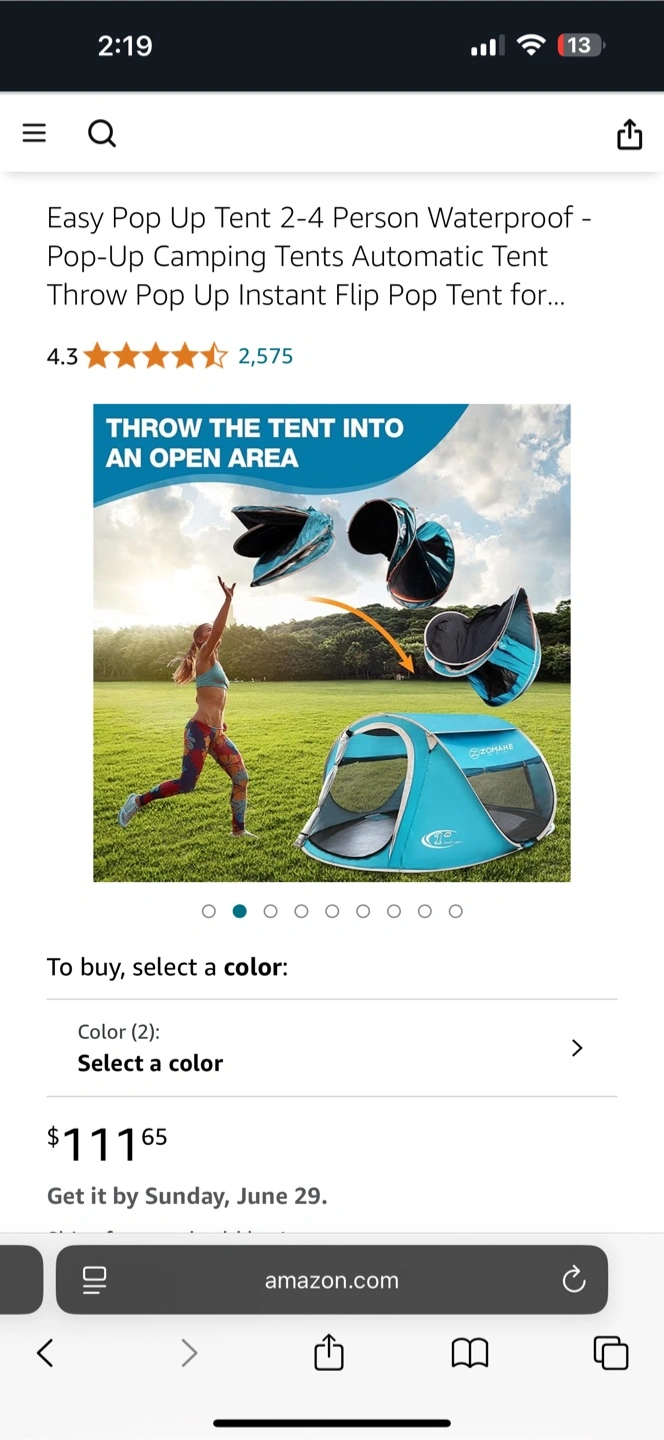Viewport: 664px width, 1440px height.
Task: Open Safari bookmarks
Action: point(470,1354)
